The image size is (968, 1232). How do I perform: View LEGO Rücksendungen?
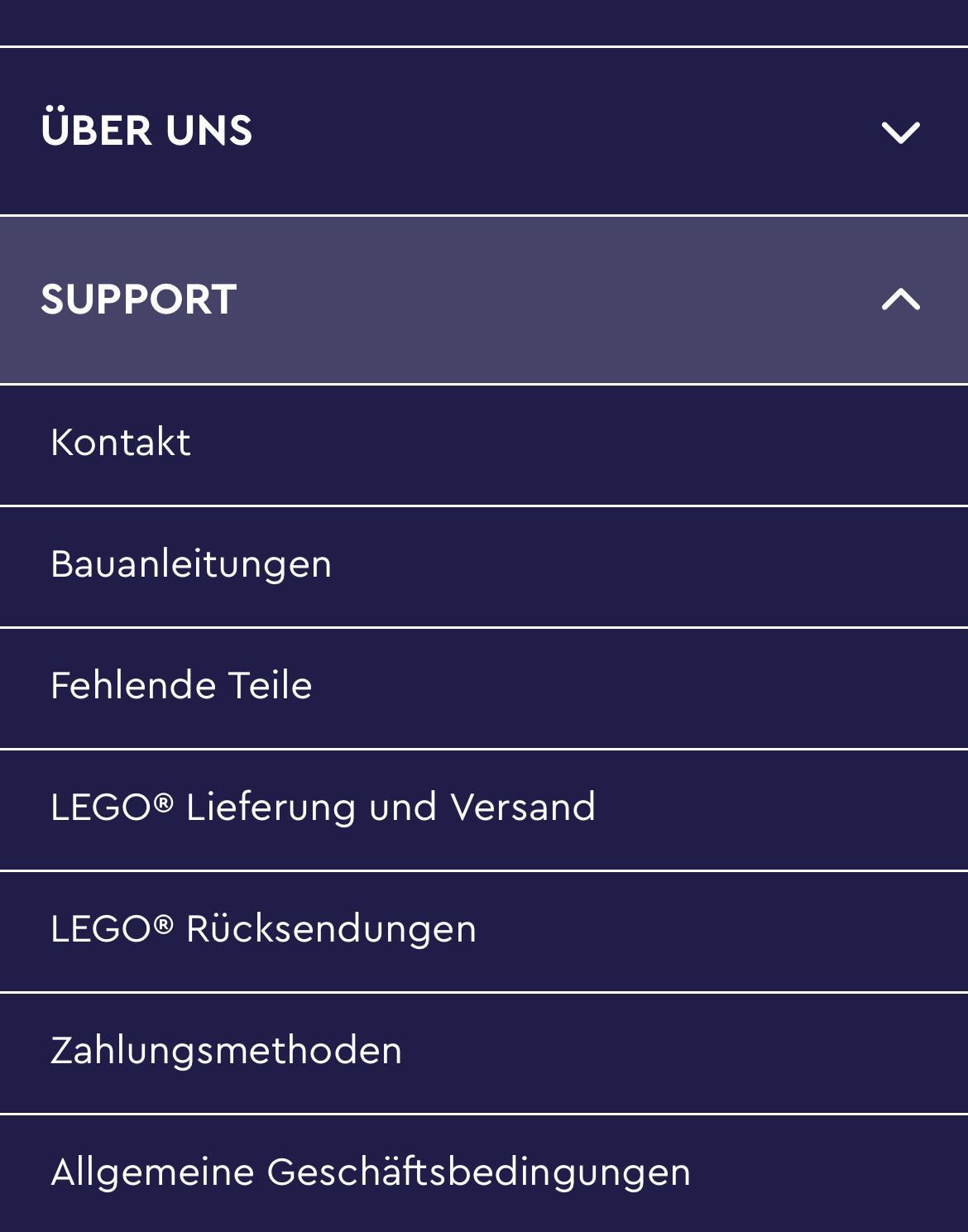tap(263, 929)
